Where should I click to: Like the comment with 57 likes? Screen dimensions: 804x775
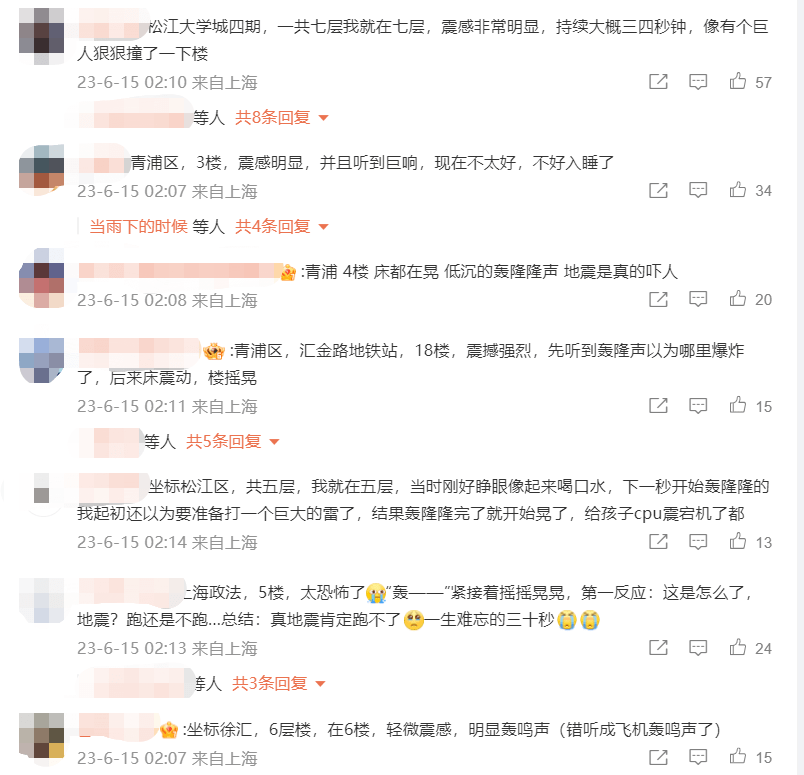(738, 82)
